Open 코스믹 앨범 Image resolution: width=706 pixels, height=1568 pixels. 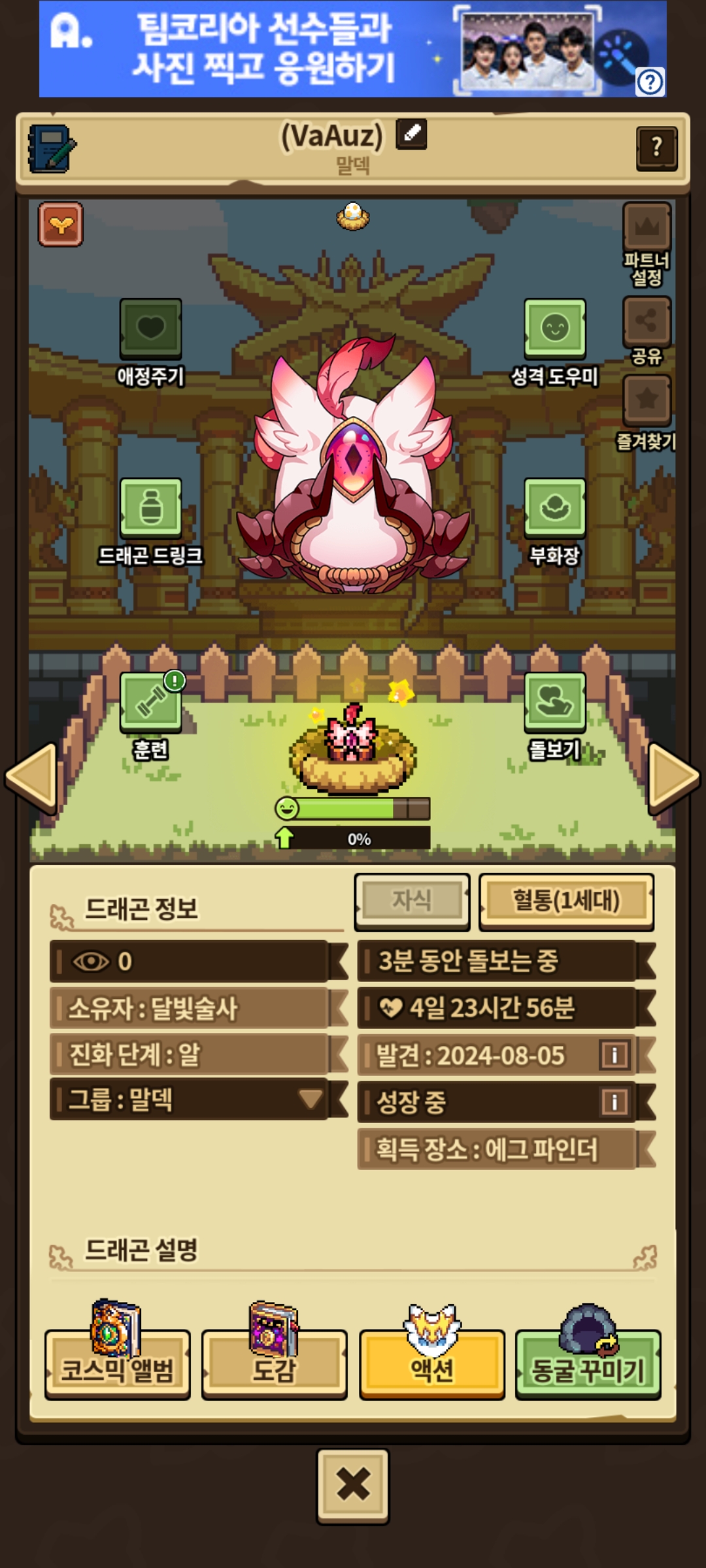coord(118,1364)
